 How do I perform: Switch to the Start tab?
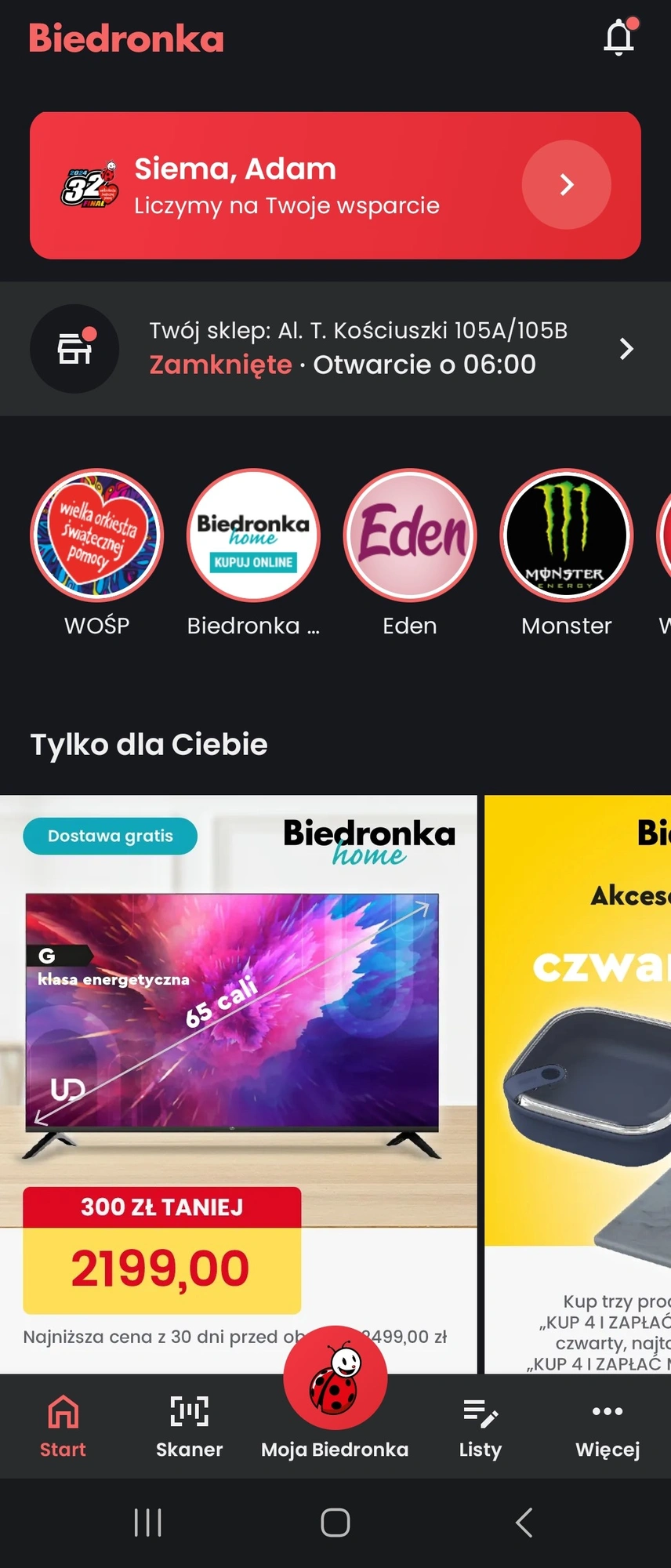[63, 1427]
